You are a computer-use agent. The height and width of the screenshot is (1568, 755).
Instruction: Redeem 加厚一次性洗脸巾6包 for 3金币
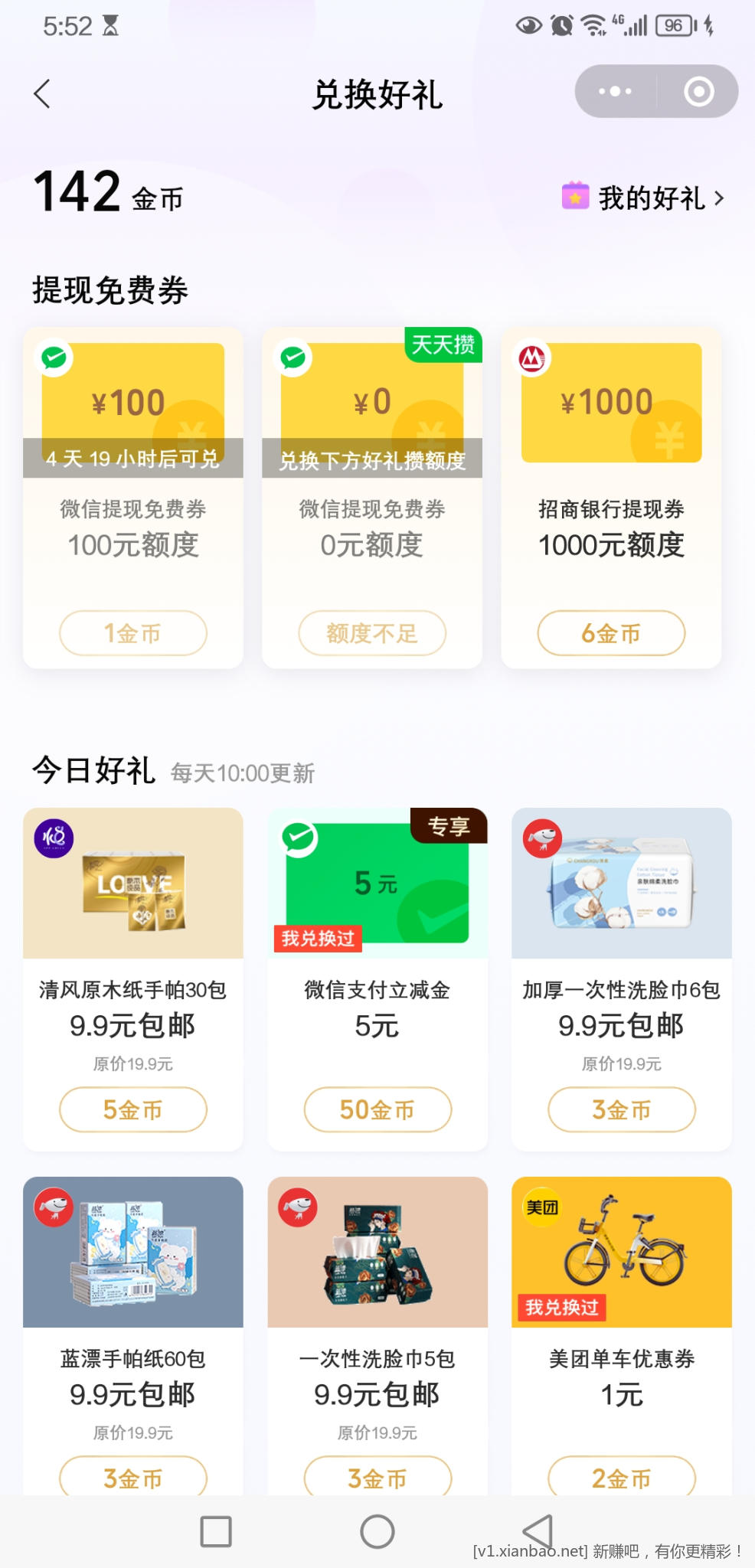click(622, 1109)
